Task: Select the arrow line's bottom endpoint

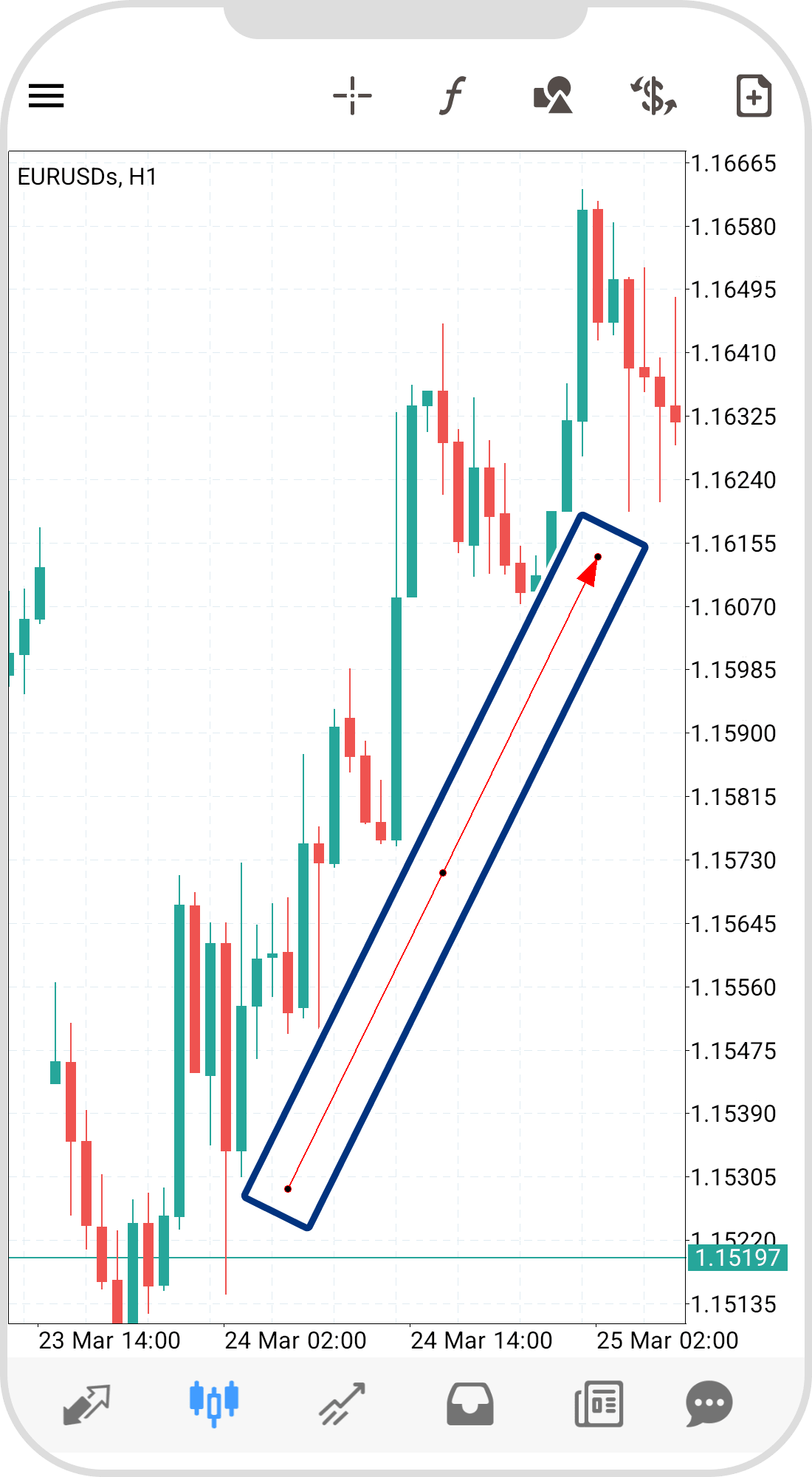Action: (x=288, y=1189)
